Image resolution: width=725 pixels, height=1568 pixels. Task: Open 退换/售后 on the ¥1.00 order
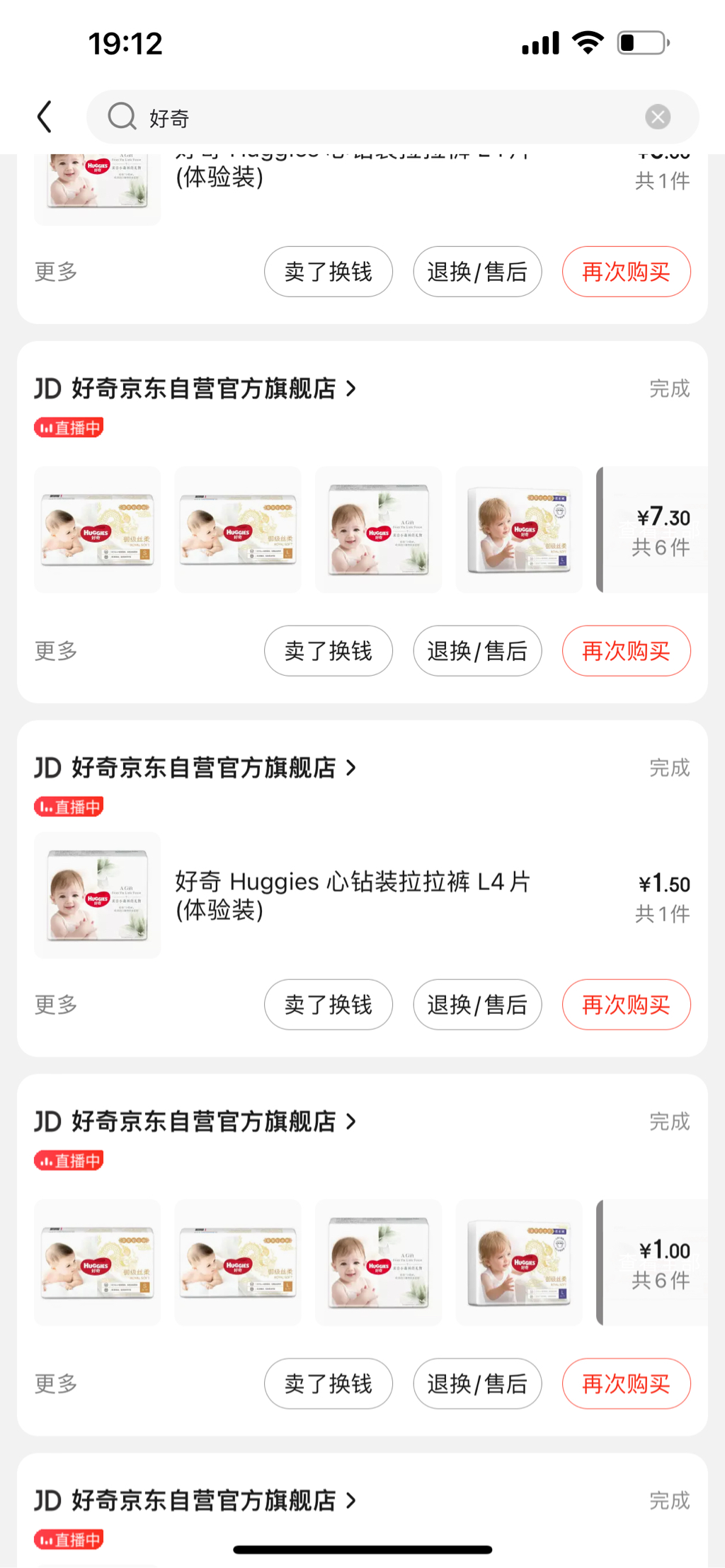[x=477, y=1384]
